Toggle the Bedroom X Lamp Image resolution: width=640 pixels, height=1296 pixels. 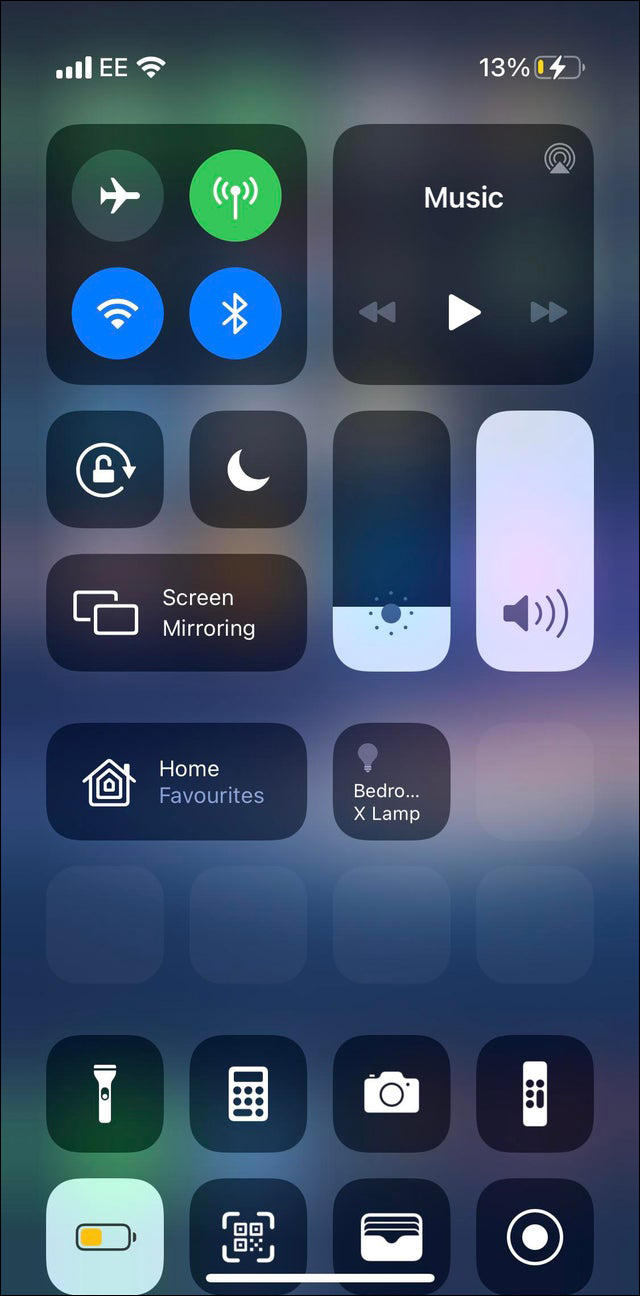391,782
